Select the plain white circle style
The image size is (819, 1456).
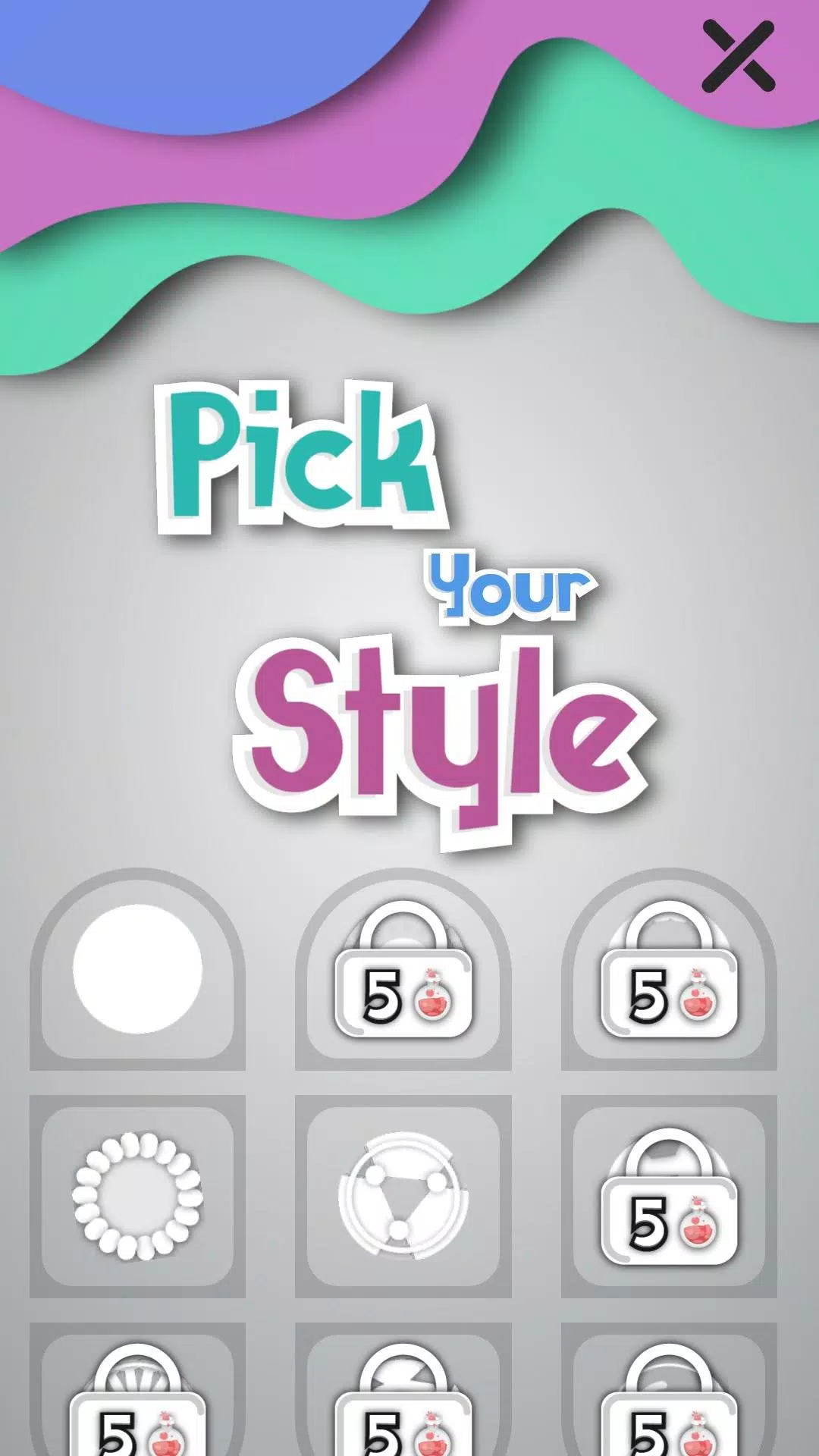[137, 969]
